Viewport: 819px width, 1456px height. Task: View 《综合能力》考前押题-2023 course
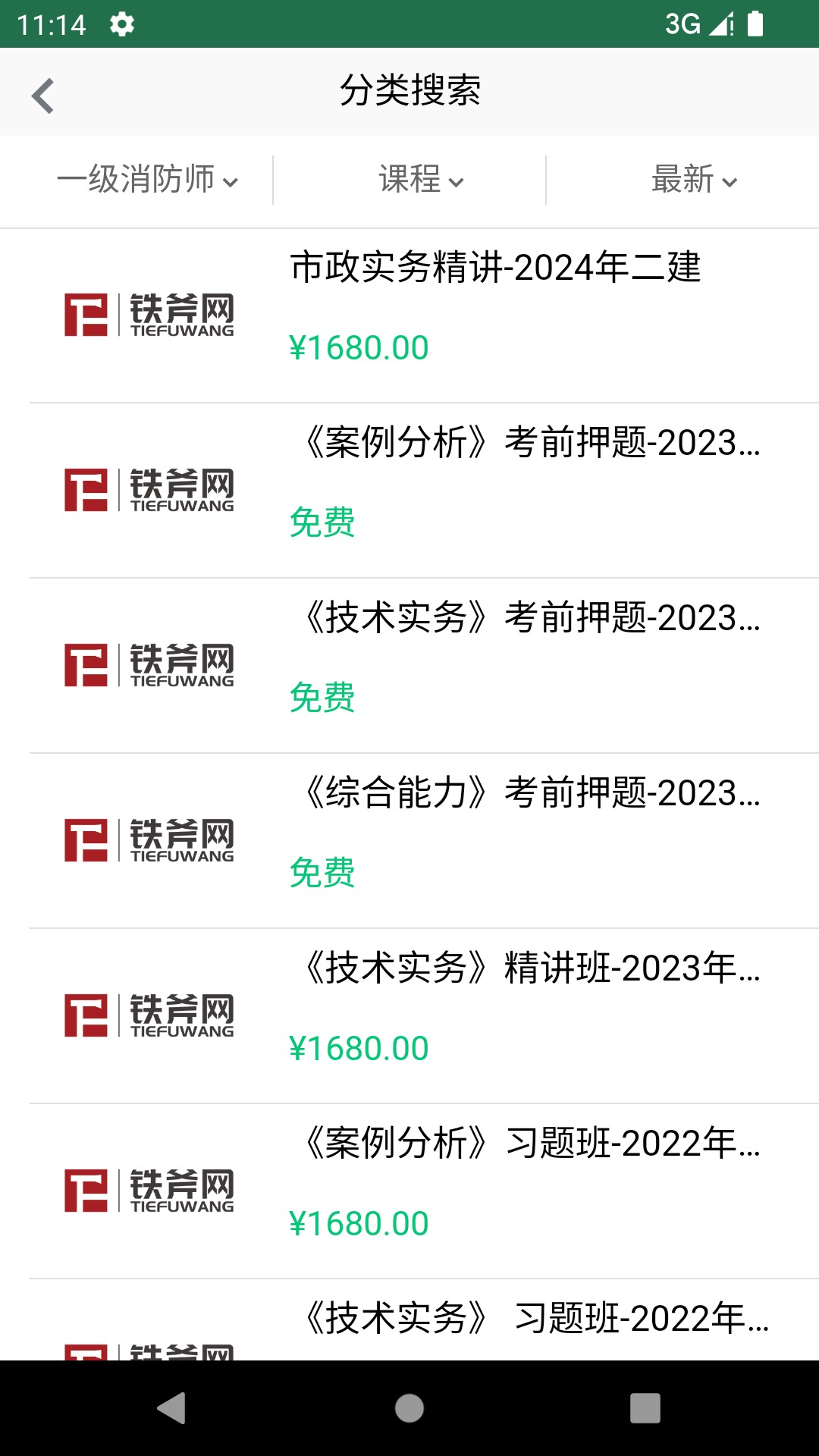[531, 793]
